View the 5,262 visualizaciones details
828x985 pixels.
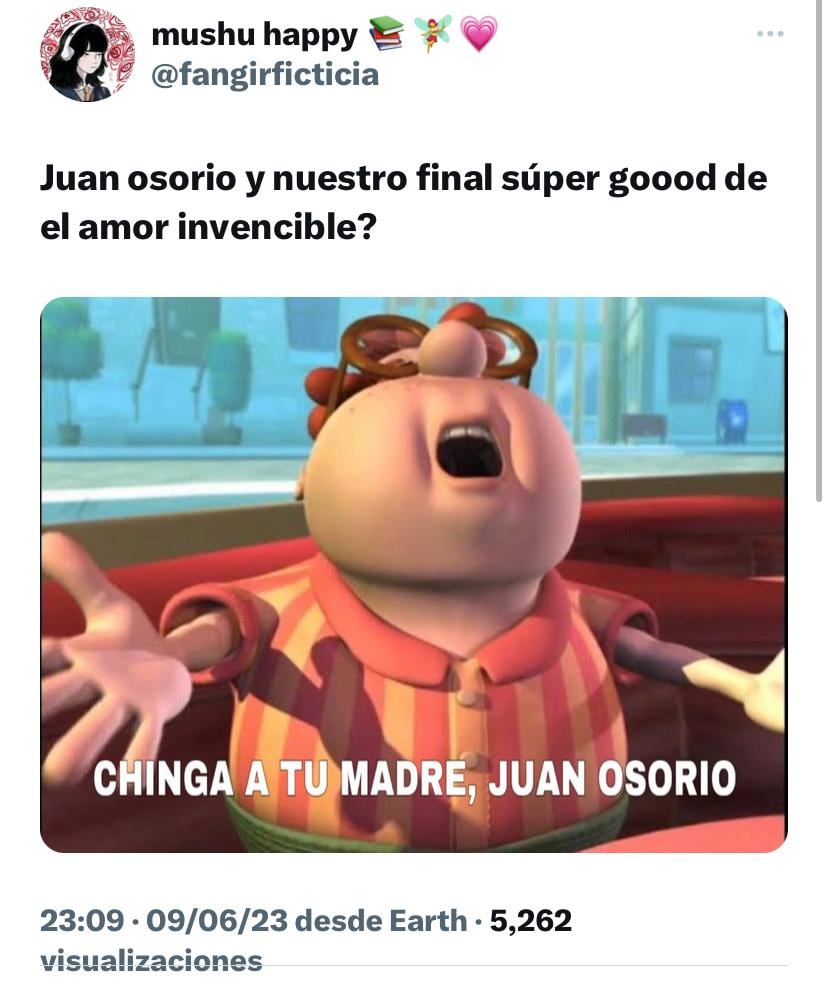[530, 920]
